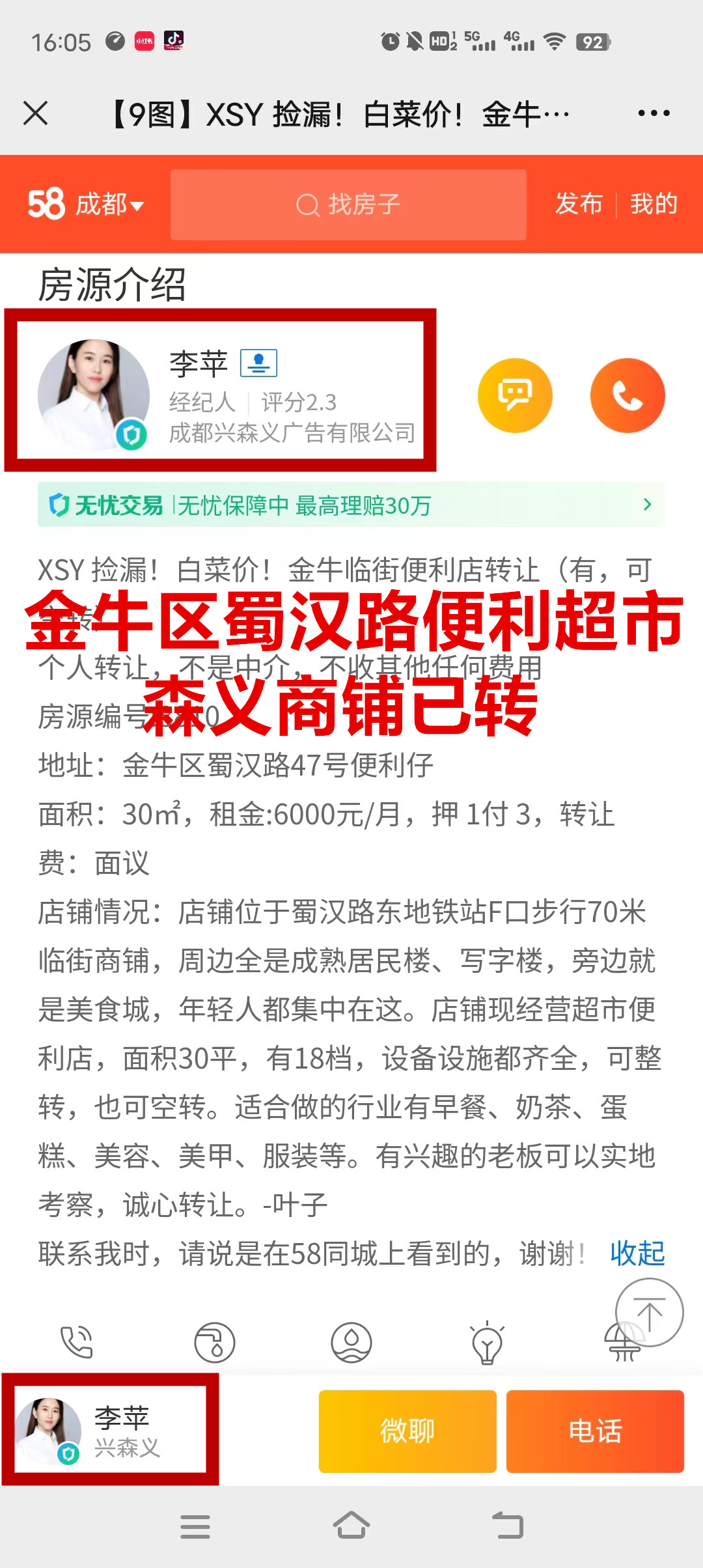Open 发布 to post a listing
This screenshot has height=1568, width=703.
(x=578, y=204)
